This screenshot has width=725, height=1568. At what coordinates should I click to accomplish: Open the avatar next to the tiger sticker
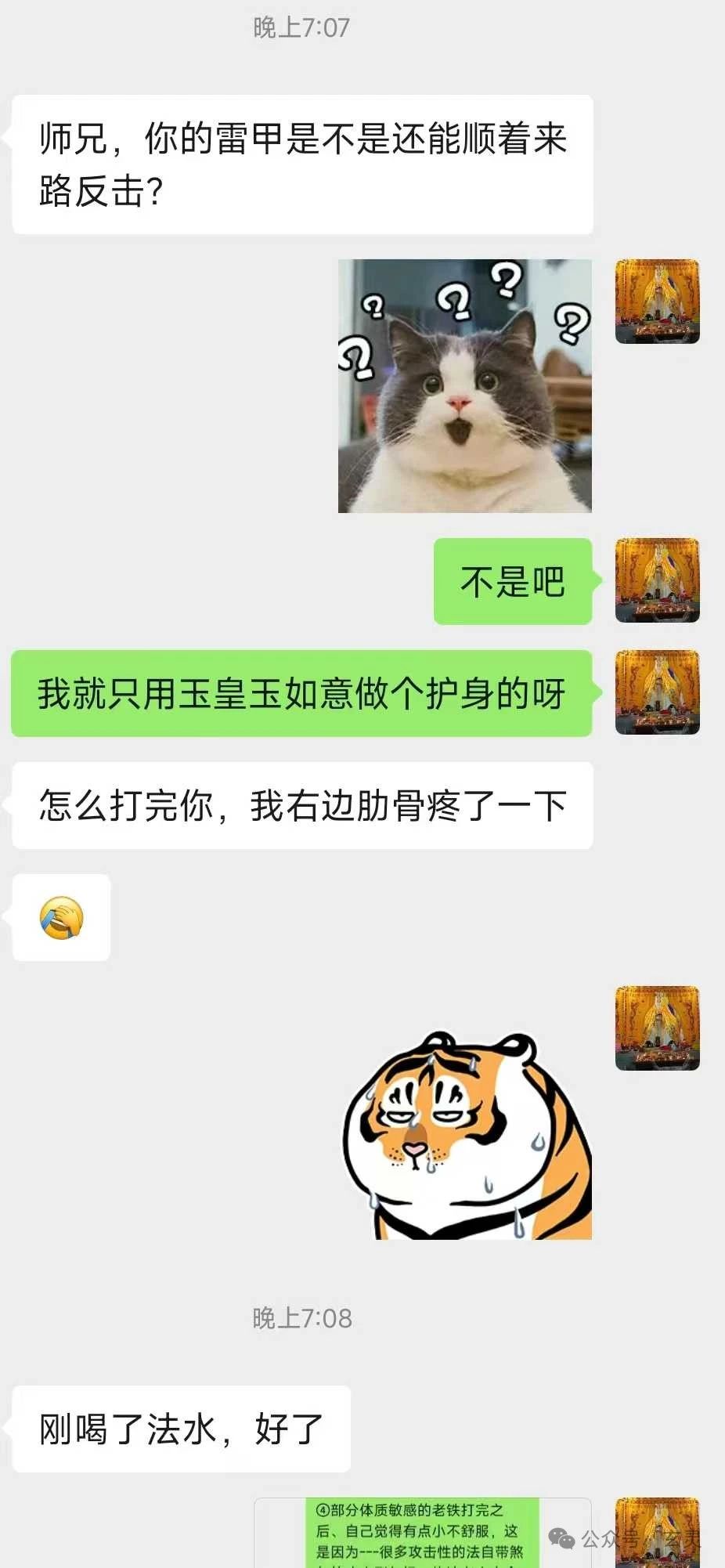(x=657, y=1028)
